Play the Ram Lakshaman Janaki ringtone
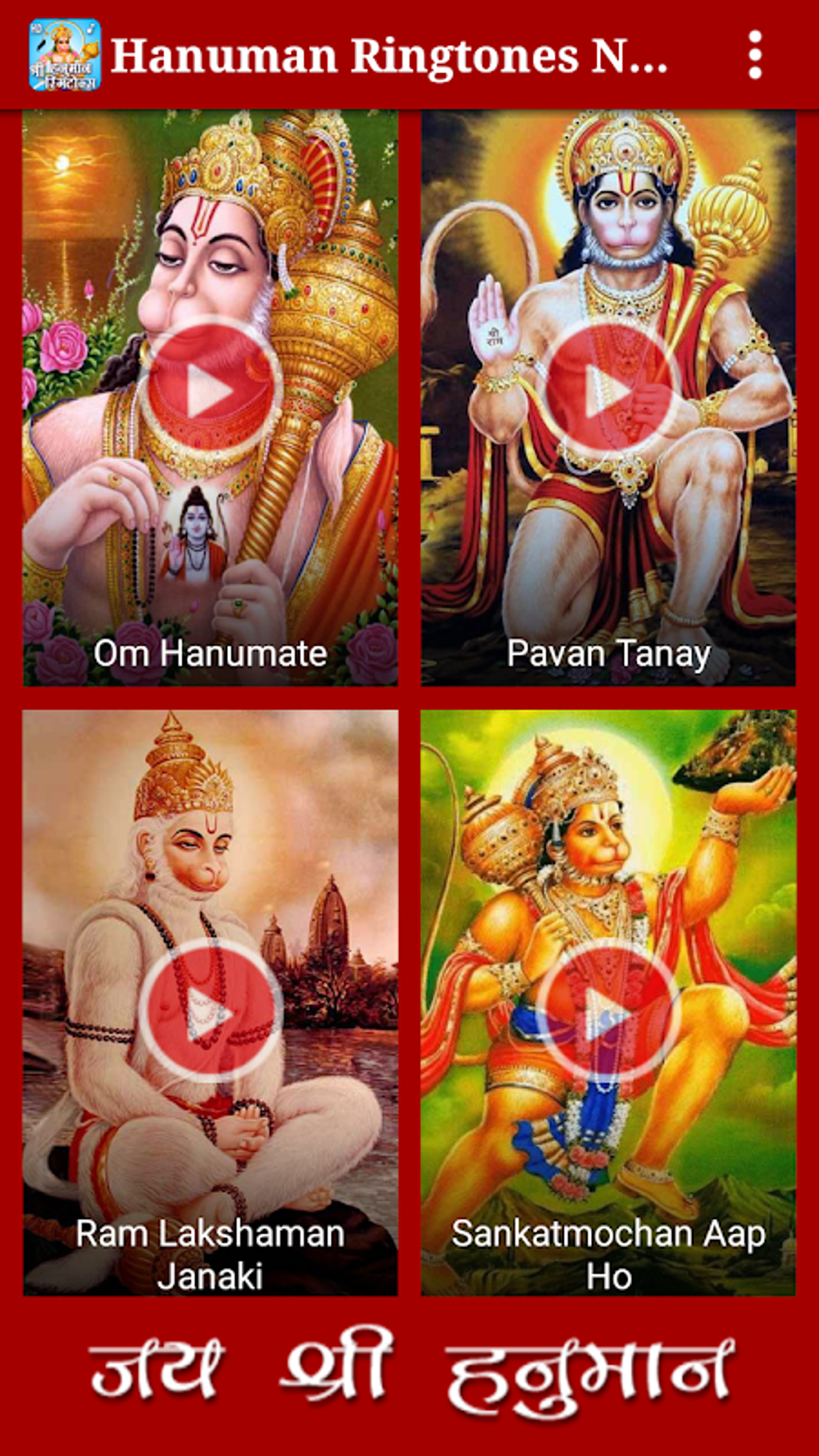The height and width of the screenshot is (1456, 819). (x=210, y=1010)
